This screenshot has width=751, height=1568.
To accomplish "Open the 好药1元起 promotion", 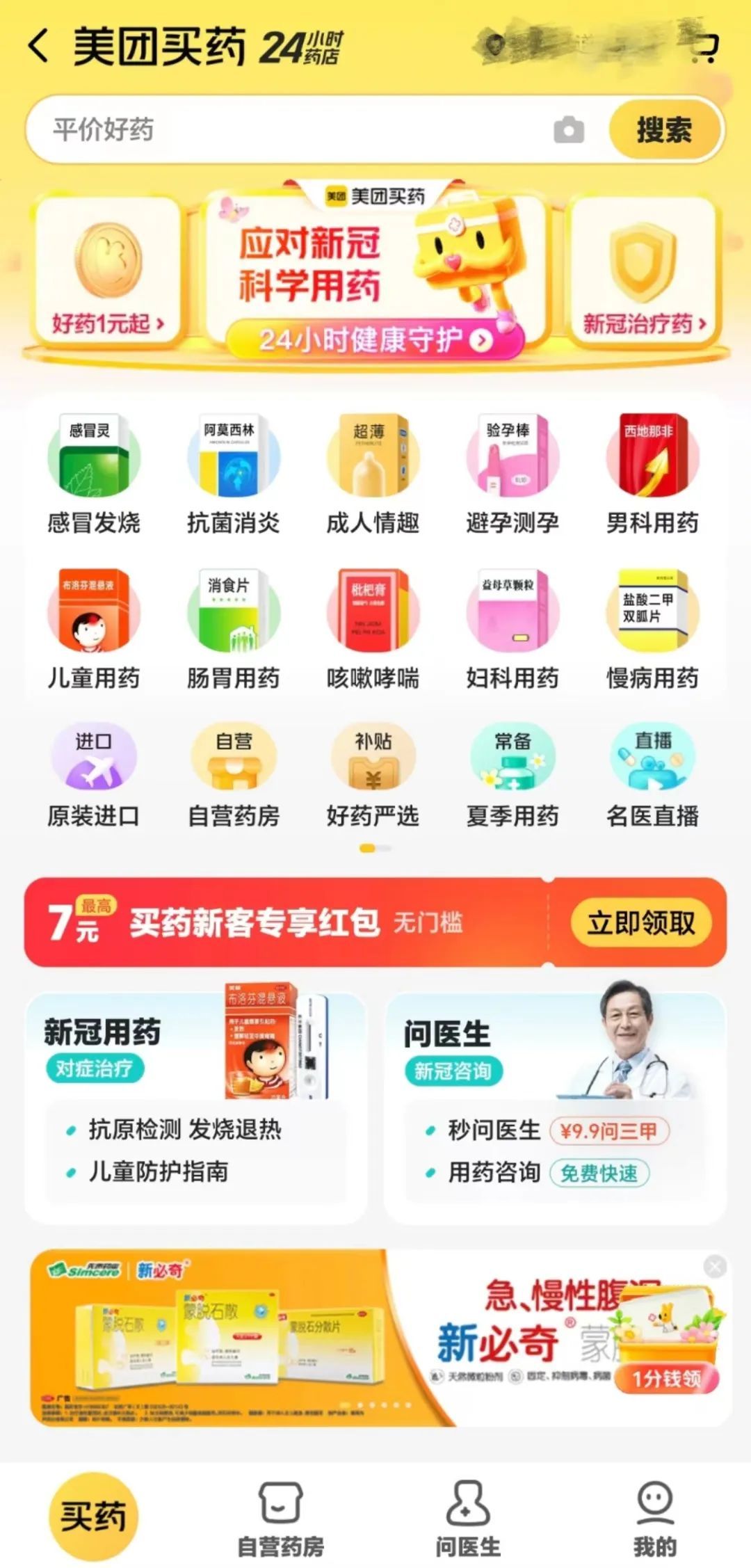I will click(x=108, y=271).
